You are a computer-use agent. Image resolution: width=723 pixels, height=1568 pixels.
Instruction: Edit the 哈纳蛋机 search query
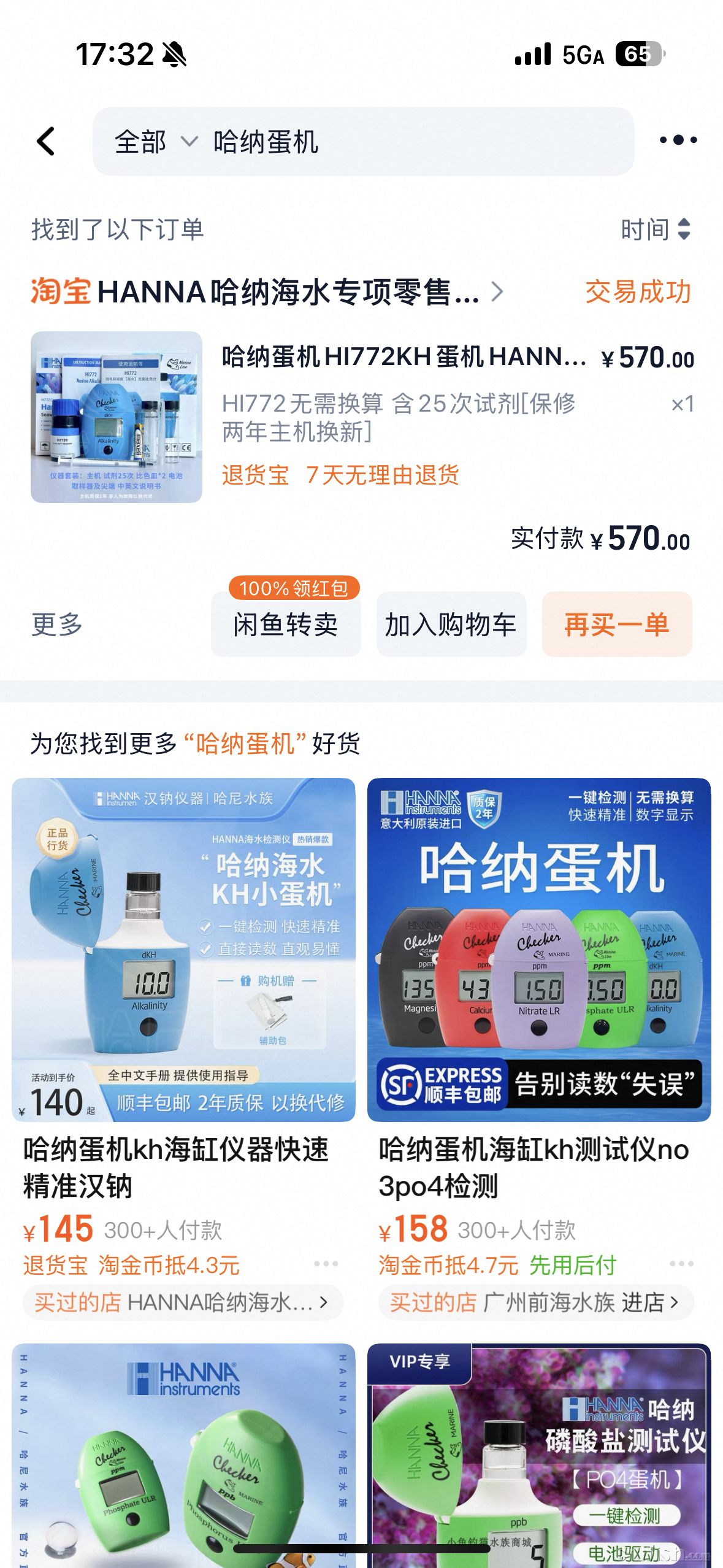coord(368,142)
